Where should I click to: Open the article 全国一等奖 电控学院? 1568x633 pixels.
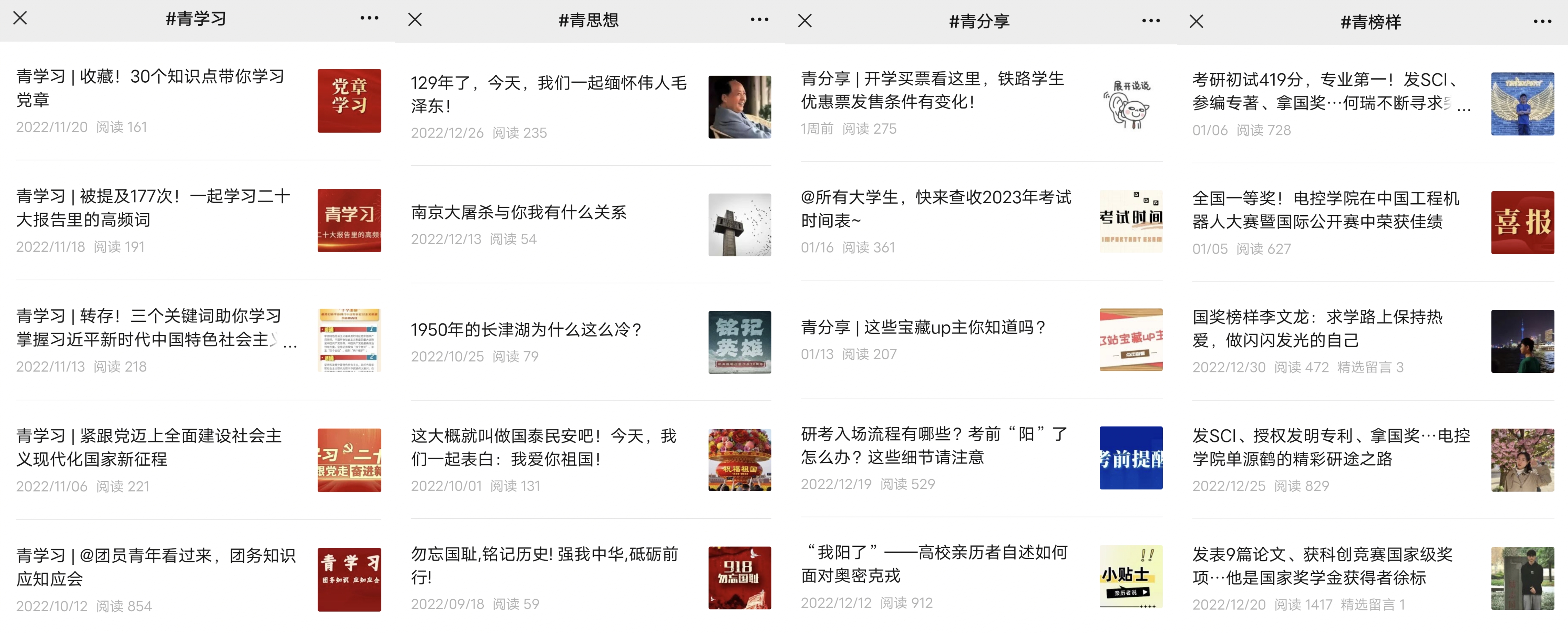1325,210
